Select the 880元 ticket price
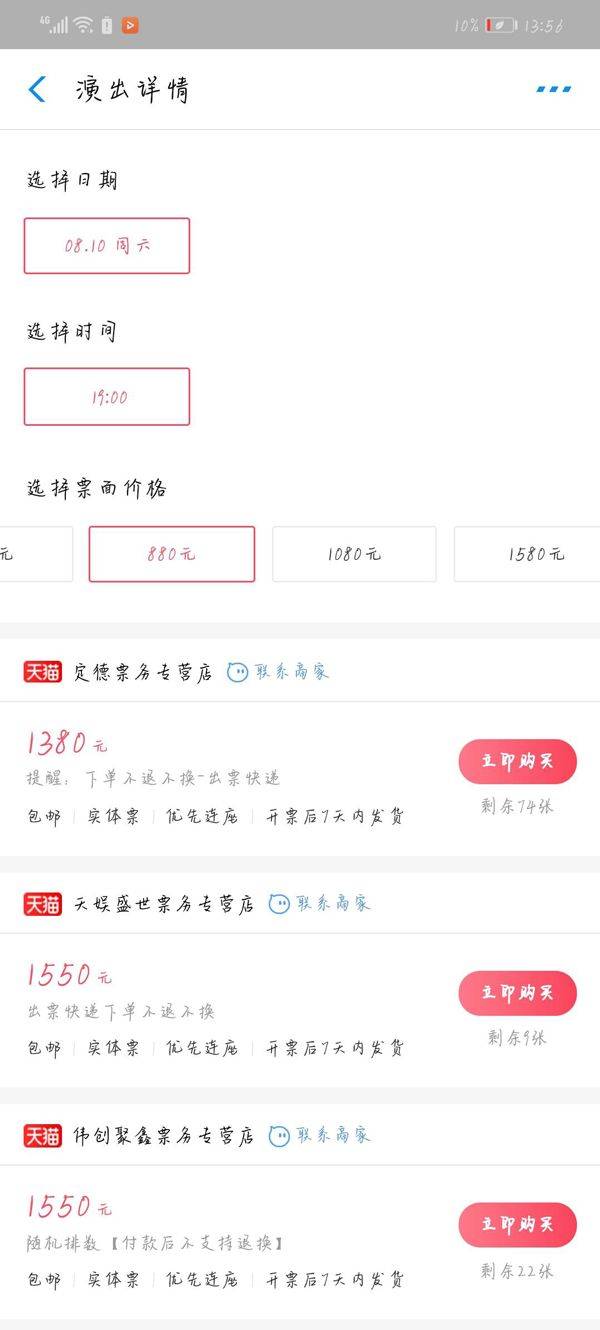Viewport: 600px width, 1330px height. click(x=172, y=554)
